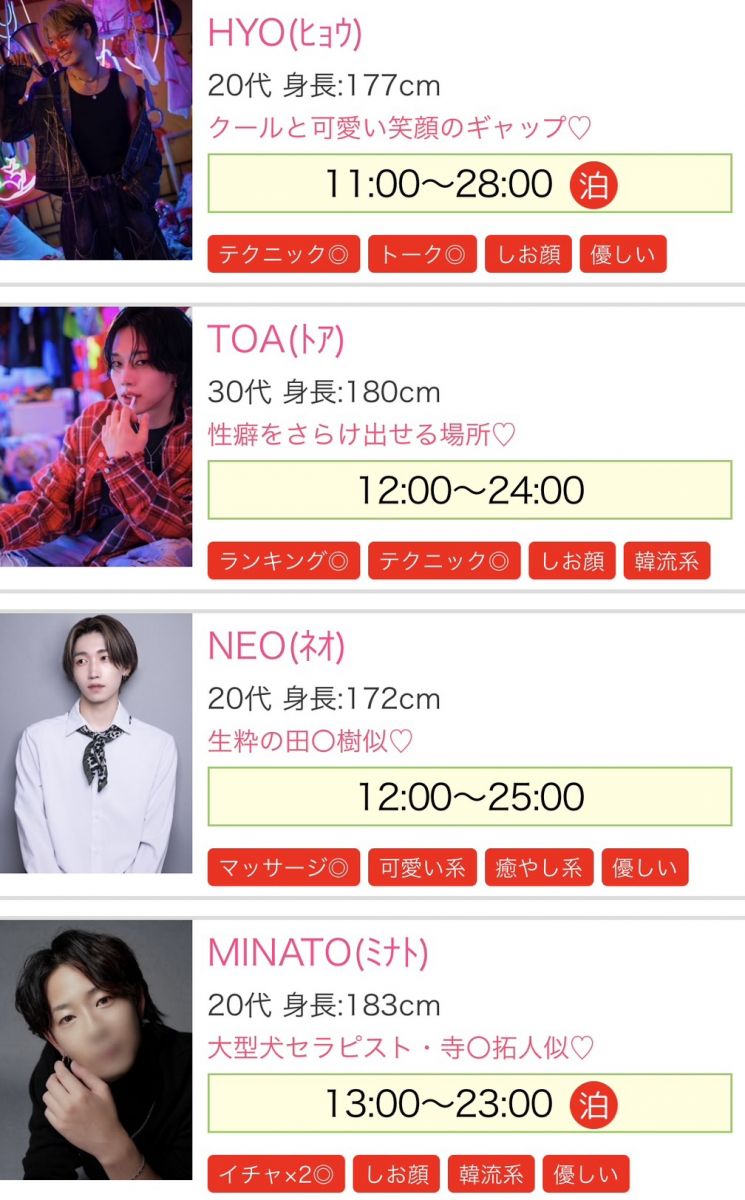Tap HYO's profile photo
Viewport: 745px width, 1200px height.
click(96, 130)
